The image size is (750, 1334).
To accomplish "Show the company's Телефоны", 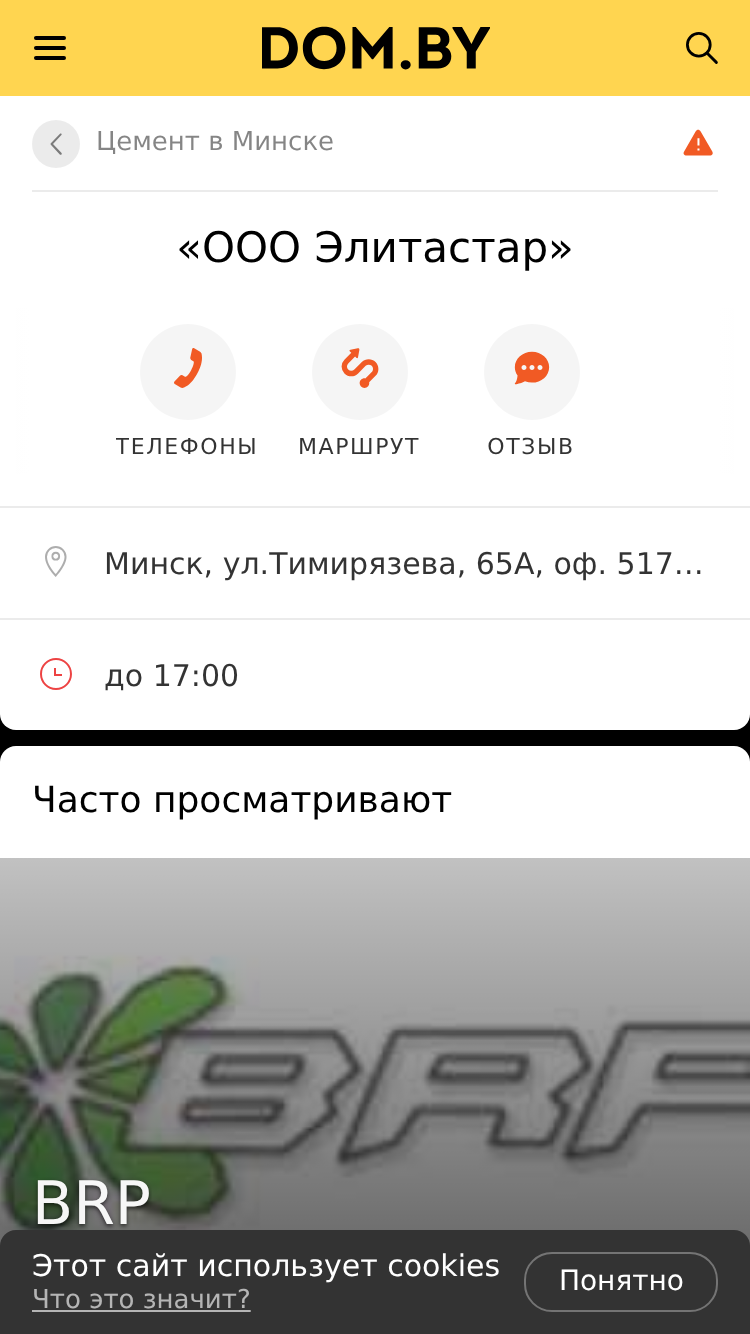I will pos(187,392).
